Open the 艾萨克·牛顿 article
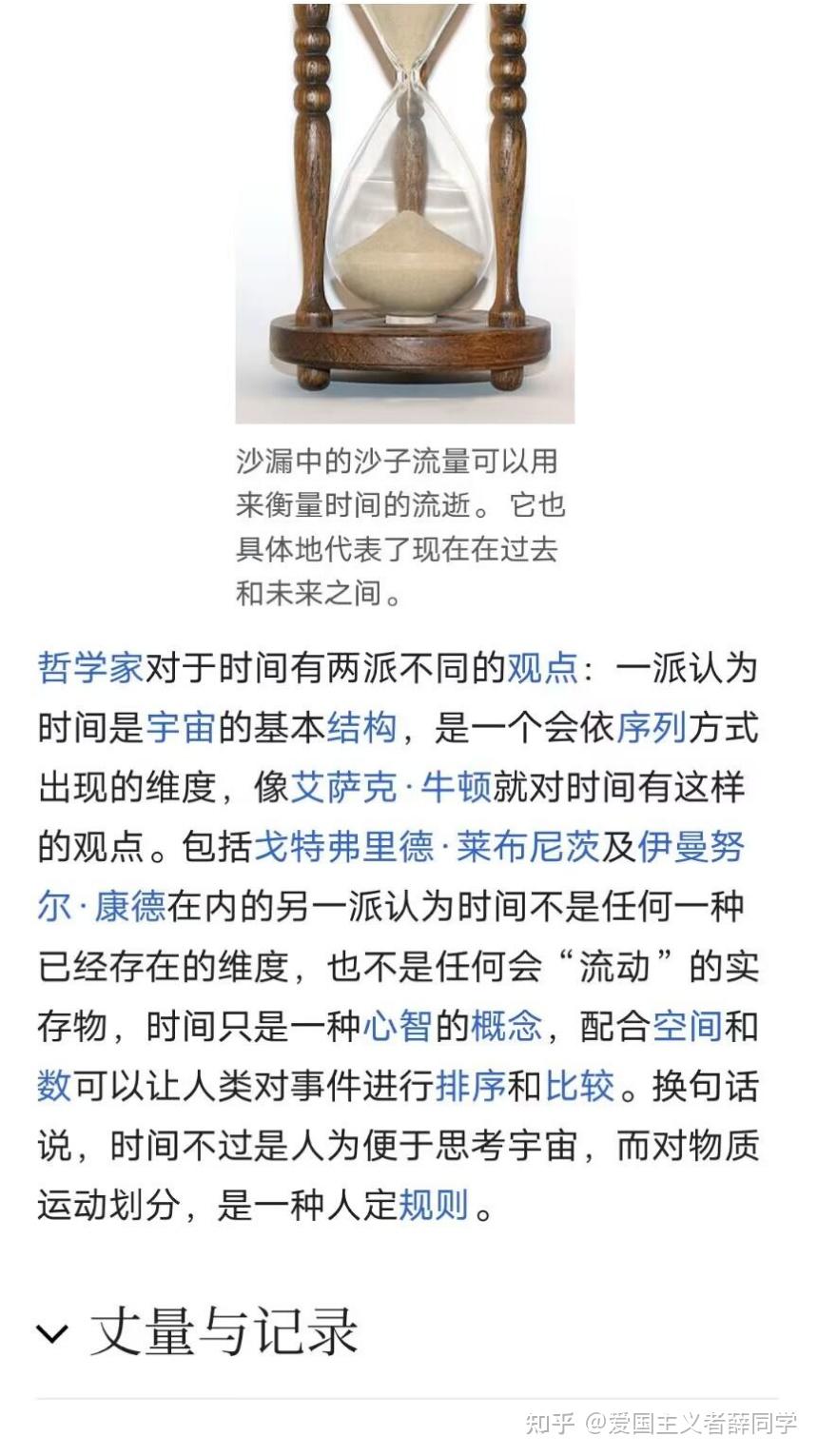This screenshot has height=1456, width=818. 391,788
